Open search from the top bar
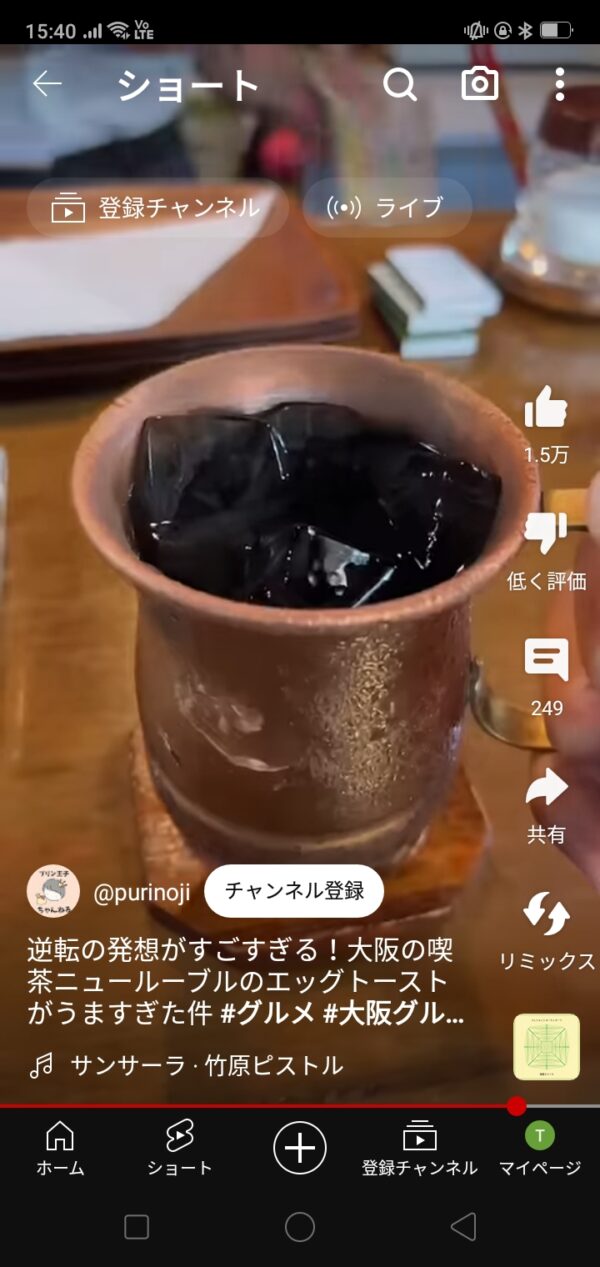The height and width of the screenshot is (1267, 600). pos(400,85)
